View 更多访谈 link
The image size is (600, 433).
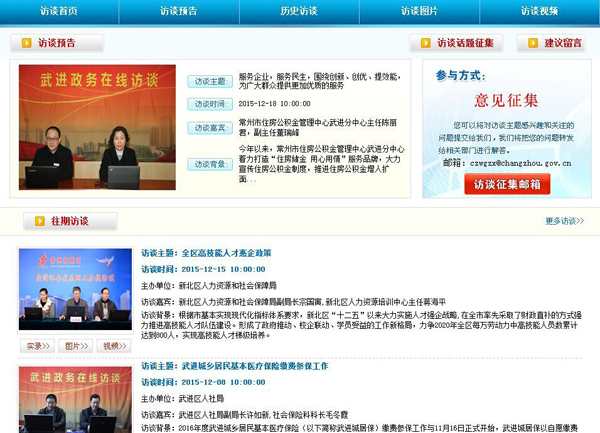(x=565, y=221)
